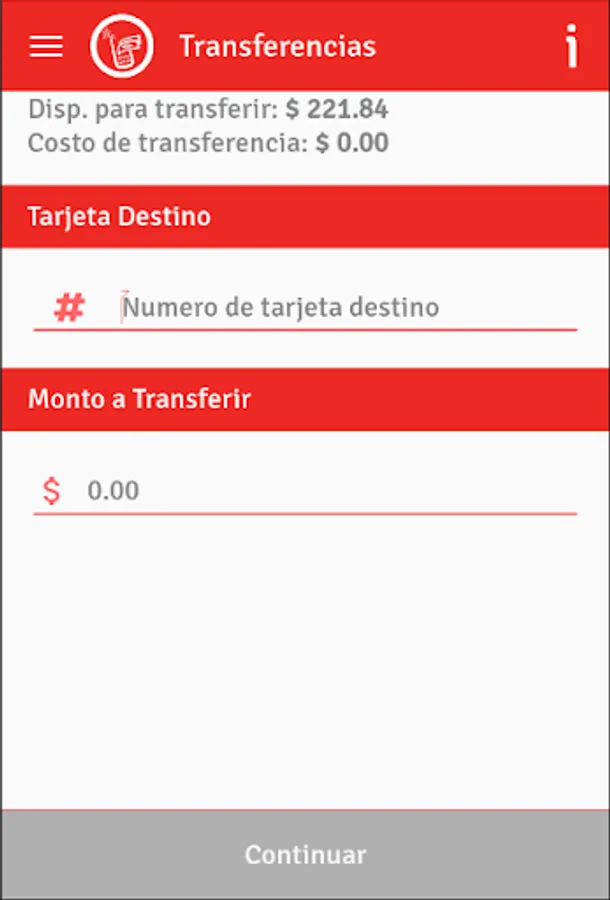Tap the Continuar button

[x=305, y=855]
